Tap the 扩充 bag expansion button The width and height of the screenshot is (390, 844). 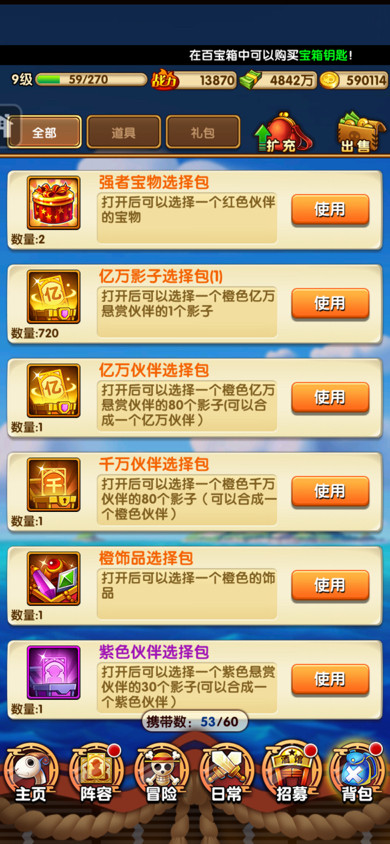point(283,132)
